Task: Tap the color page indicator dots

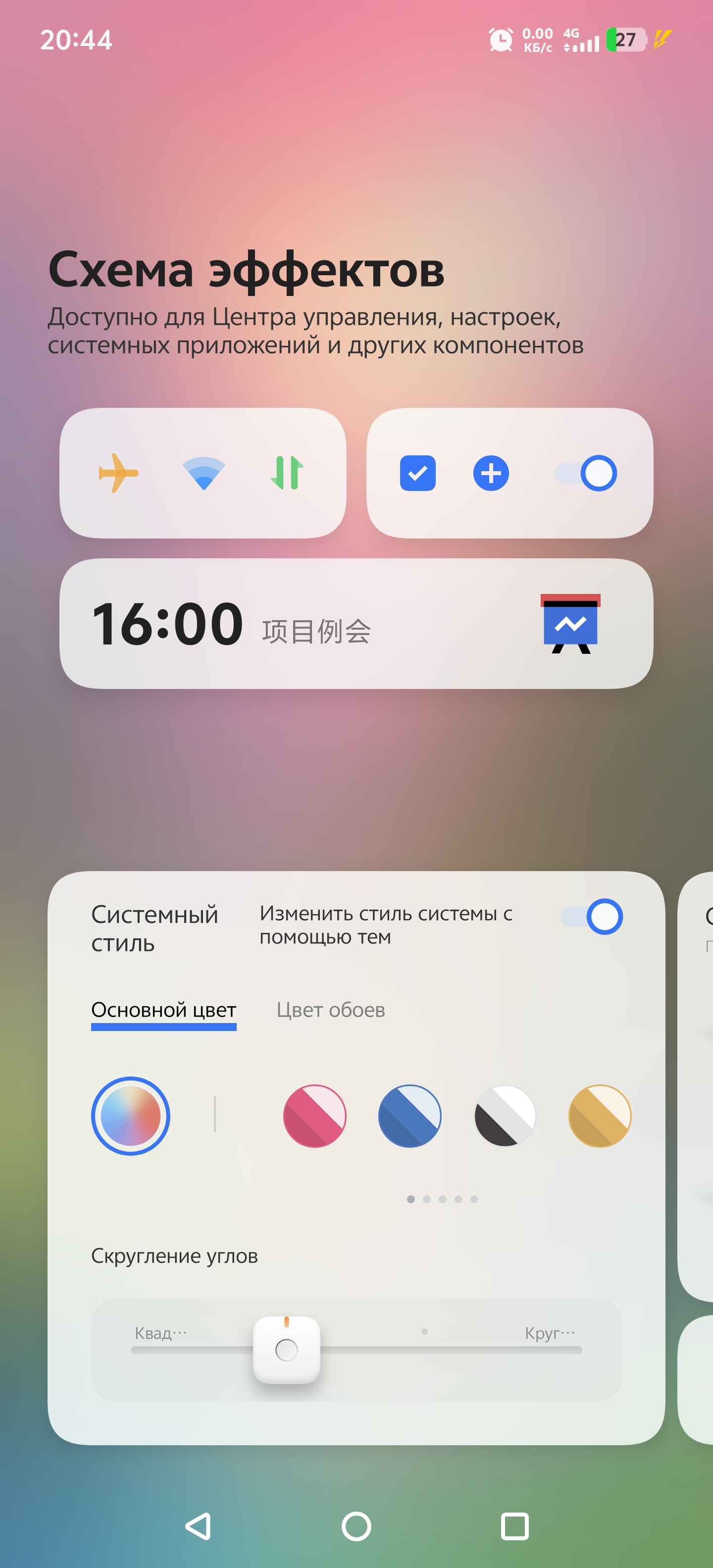Action: point(443,1199)
